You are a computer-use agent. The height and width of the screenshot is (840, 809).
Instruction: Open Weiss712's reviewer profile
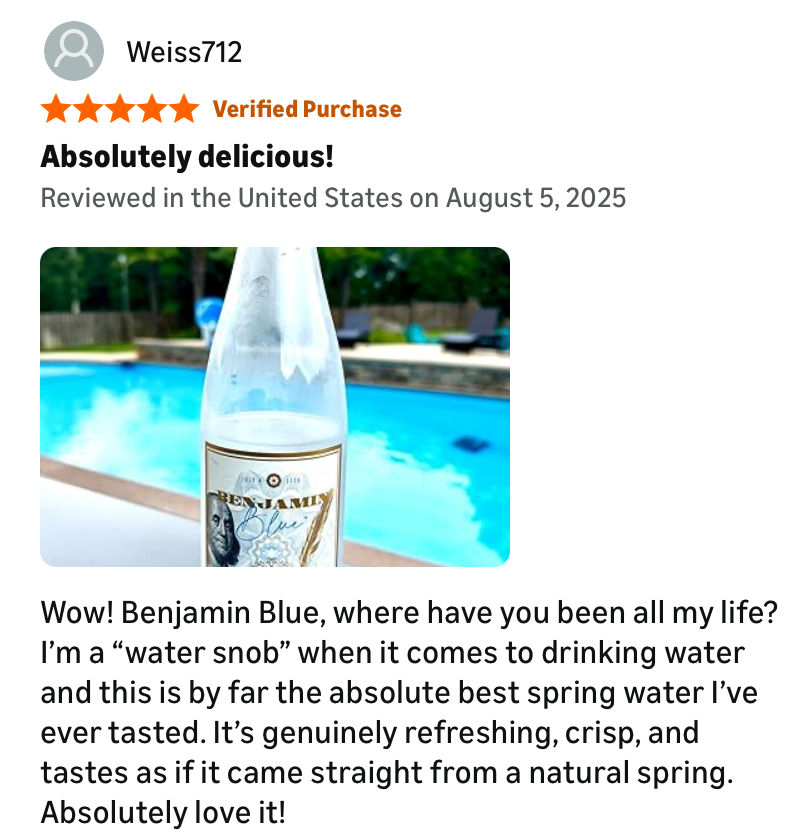click(x=183, y=52)
